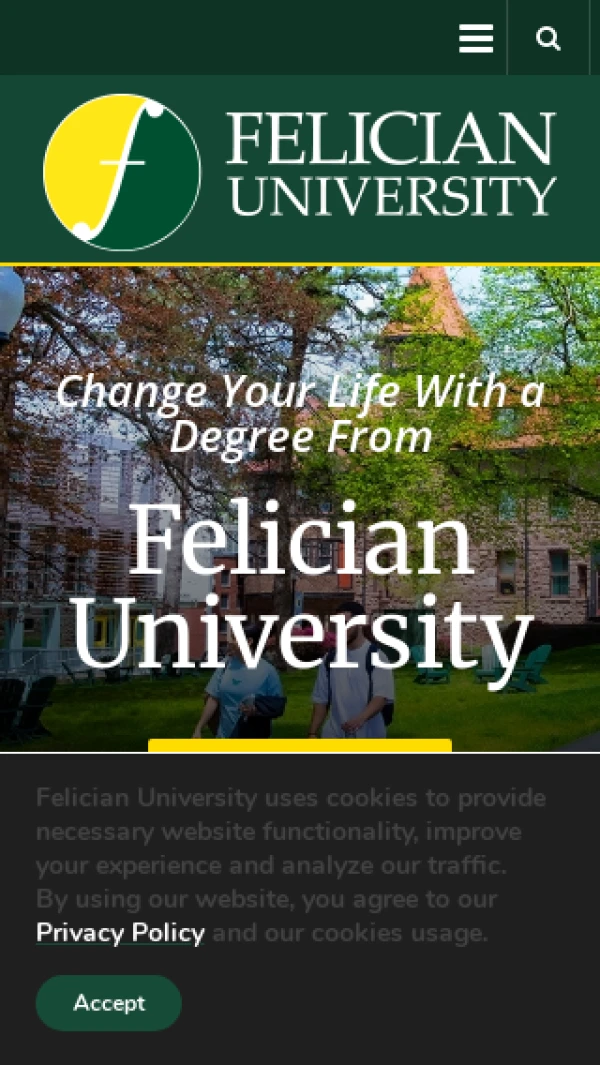The image size is (600, 1065).
Task: Accept the cookies notice
Action: (109, 1003)
